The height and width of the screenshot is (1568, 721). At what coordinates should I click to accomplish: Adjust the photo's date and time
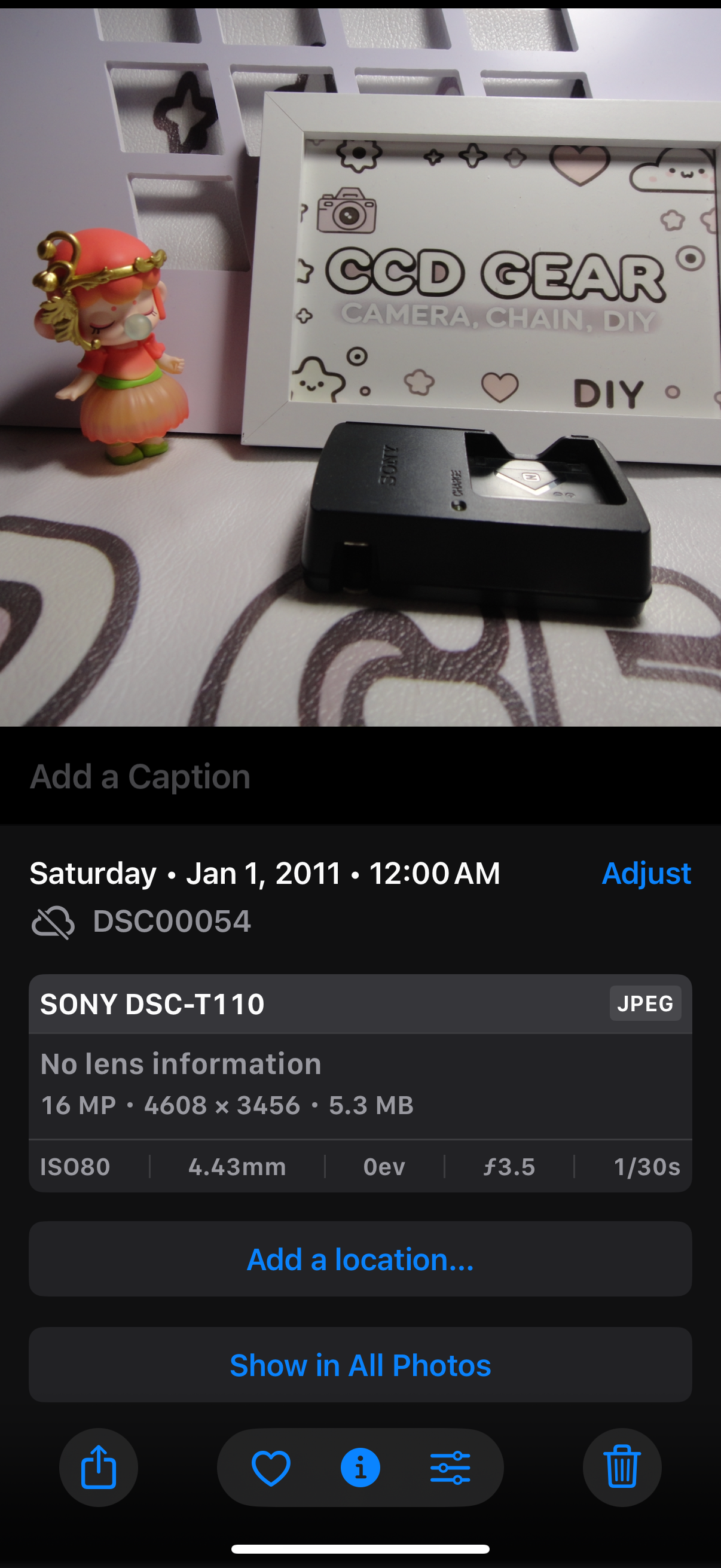click(646, 874)
